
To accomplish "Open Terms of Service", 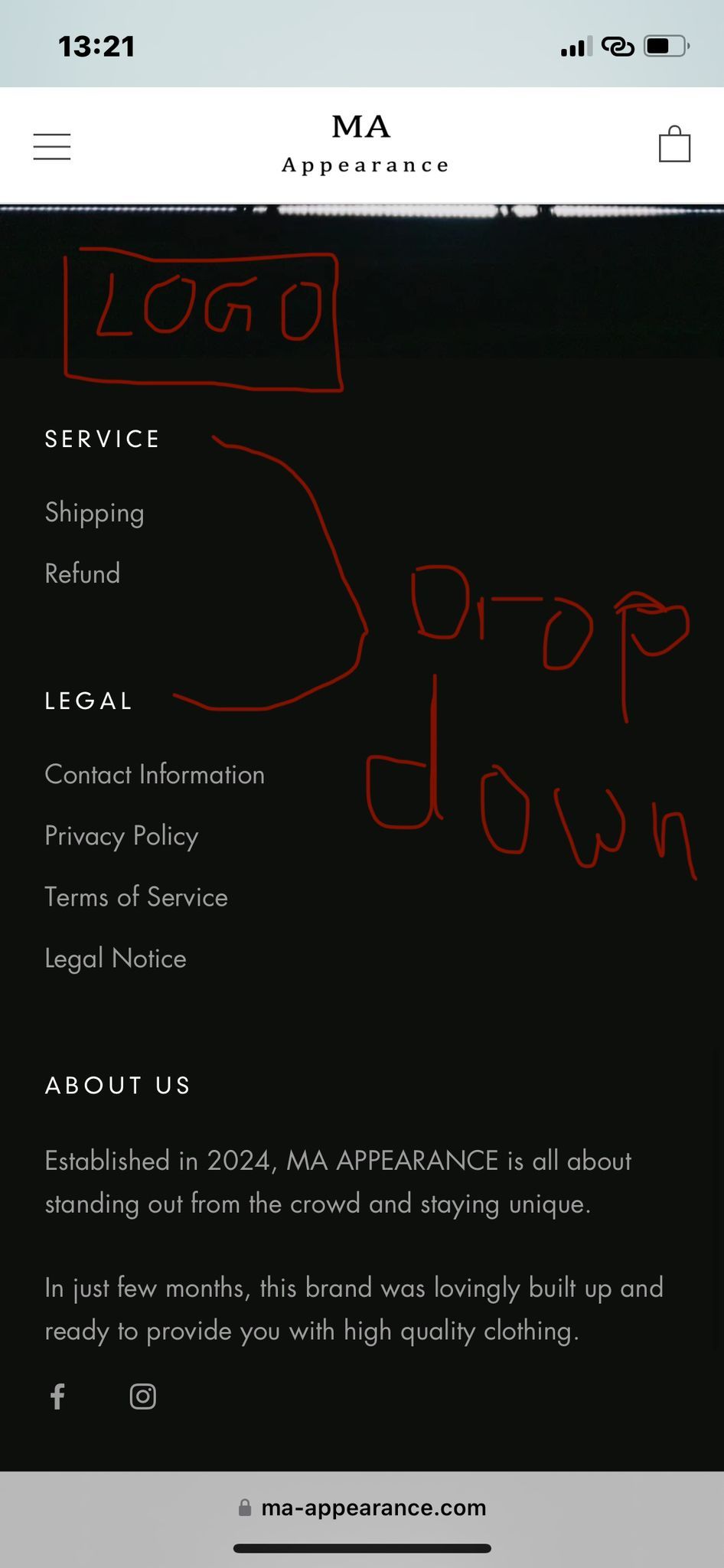I will pos(136,897).
